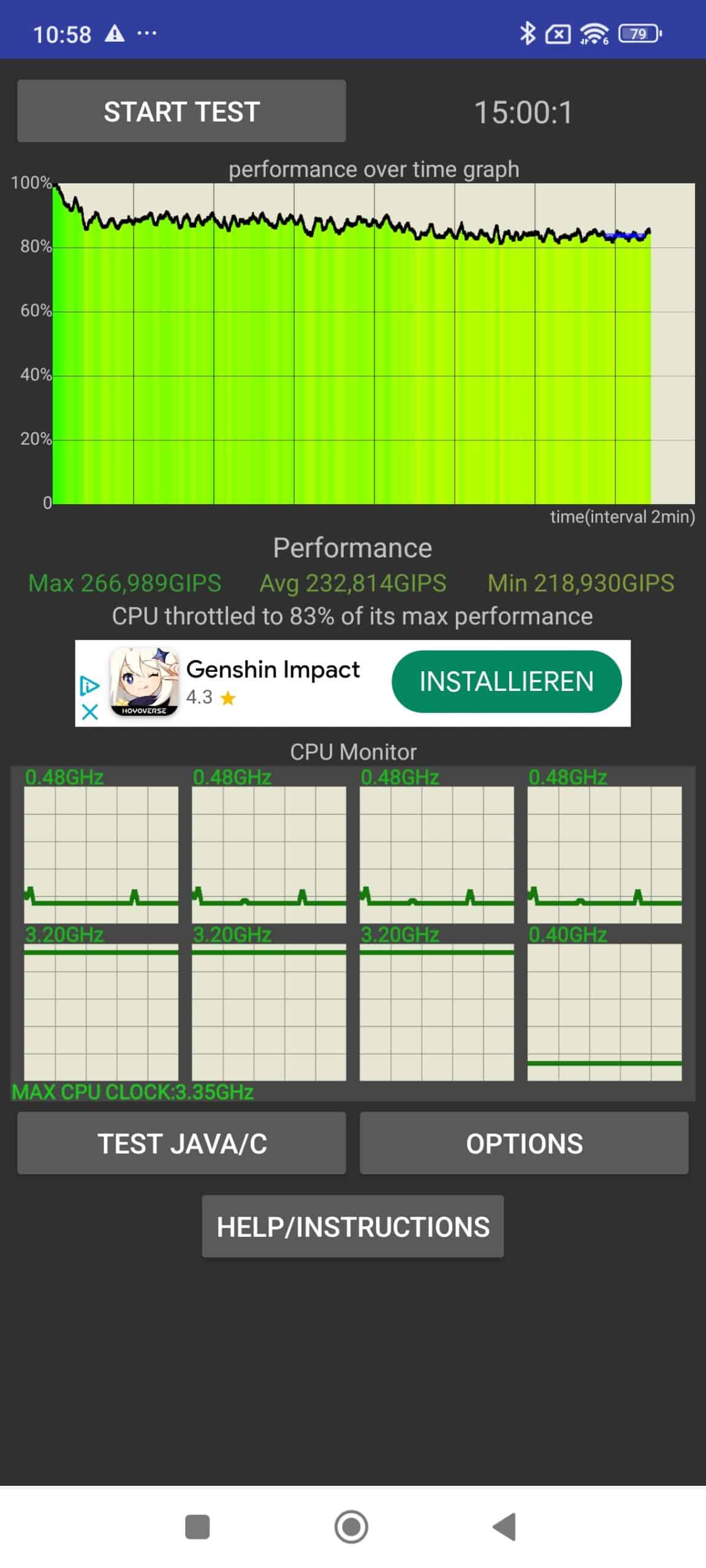Viewport: 706px width, 1568px height.
Task: Tap INSTALLIEREN on the Genshin Impact ad
Action: coord(506,682)
